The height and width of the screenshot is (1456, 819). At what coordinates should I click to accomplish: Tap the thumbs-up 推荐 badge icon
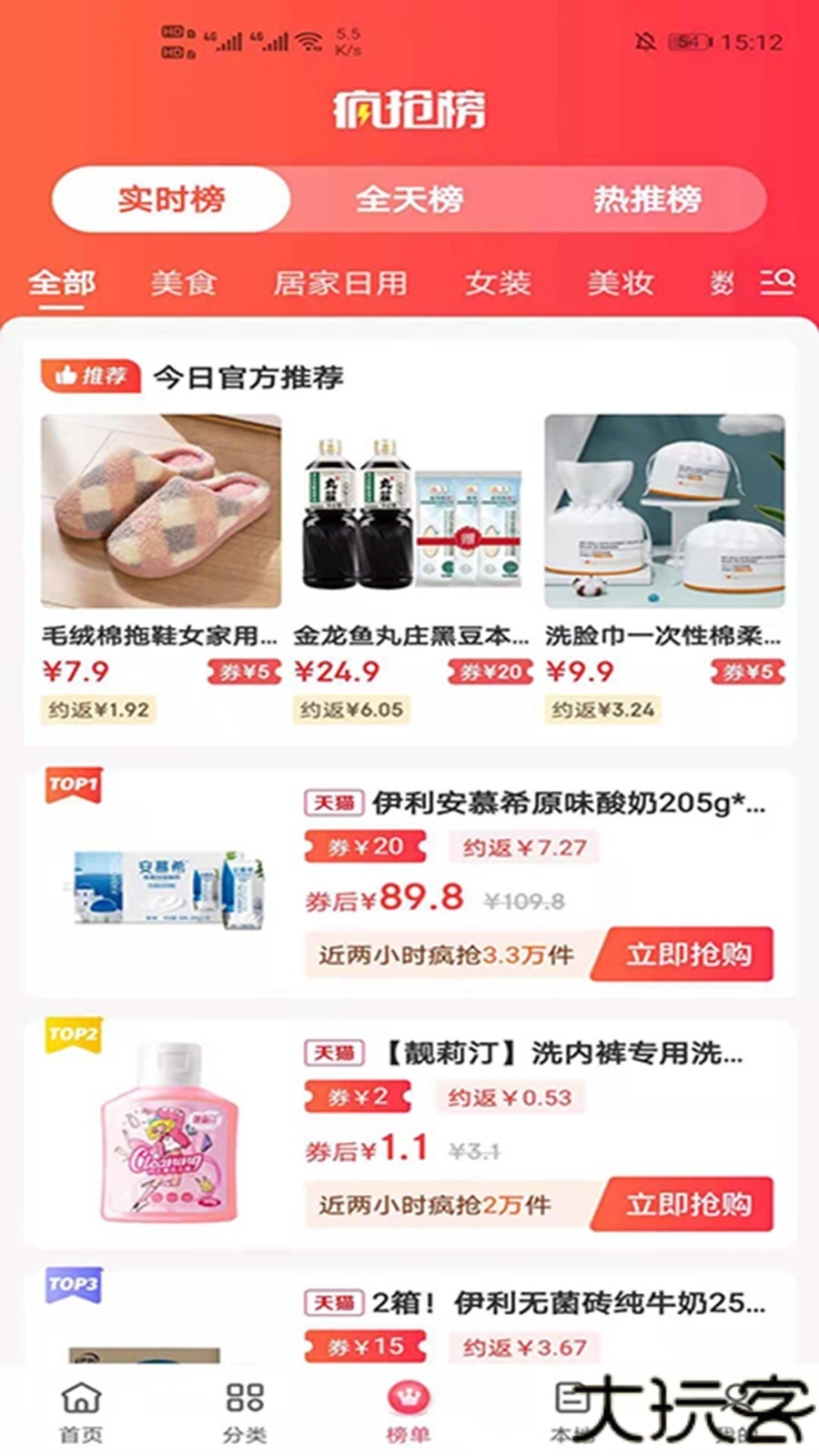pos(90,375)
